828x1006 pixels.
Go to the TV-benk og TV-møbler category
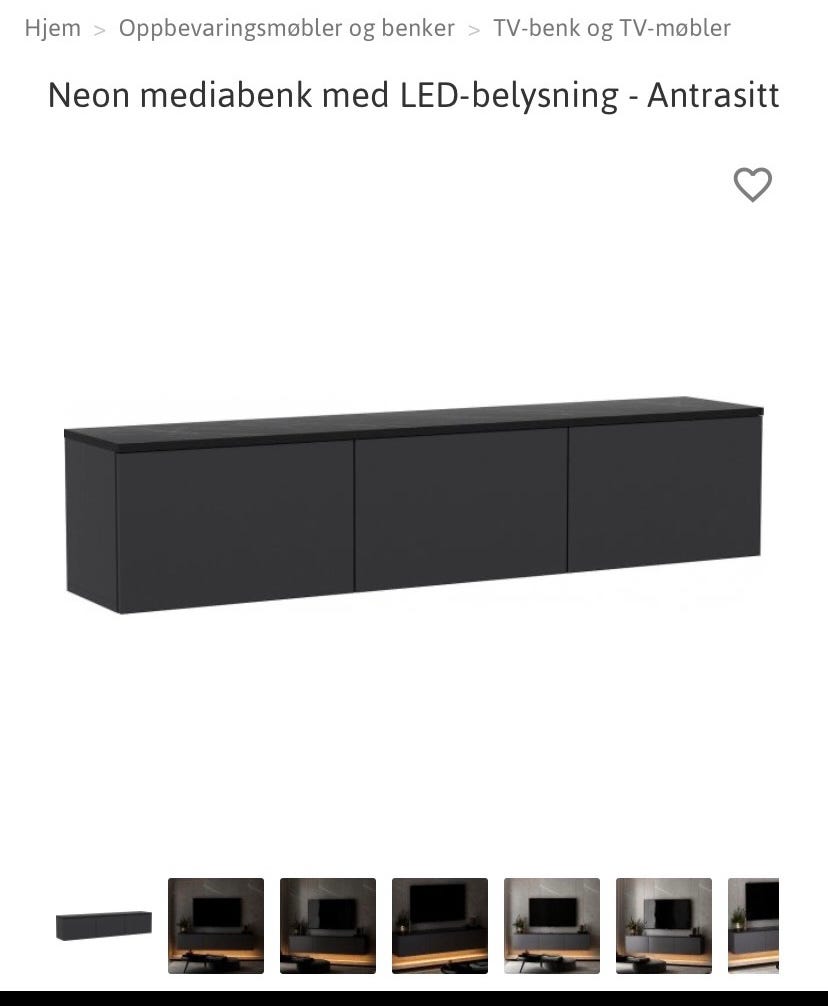(x=611, y=28)
